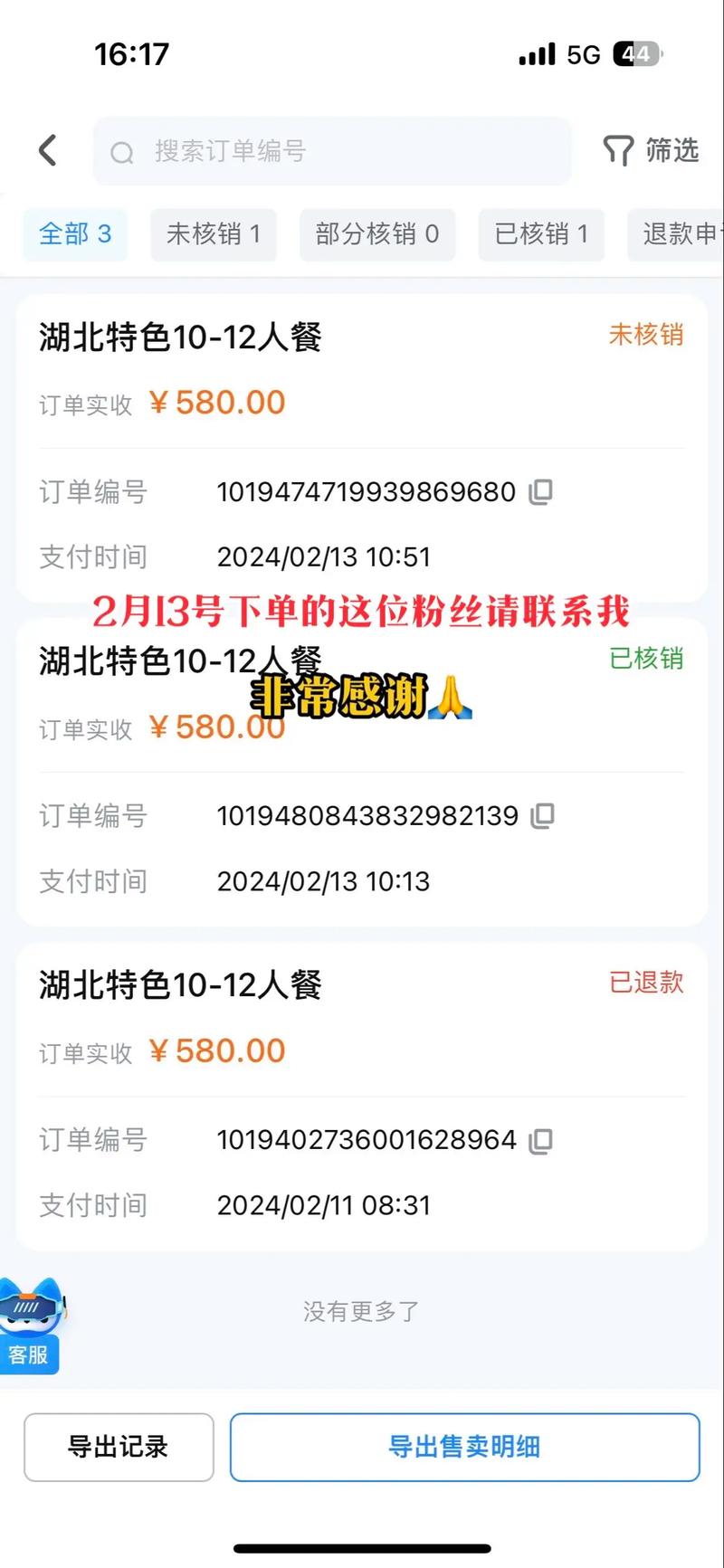The height and width of the screenshot is (1568, 724).
Task: Switch to the 已核销 1 tab
Action: (x=541, y=233)
